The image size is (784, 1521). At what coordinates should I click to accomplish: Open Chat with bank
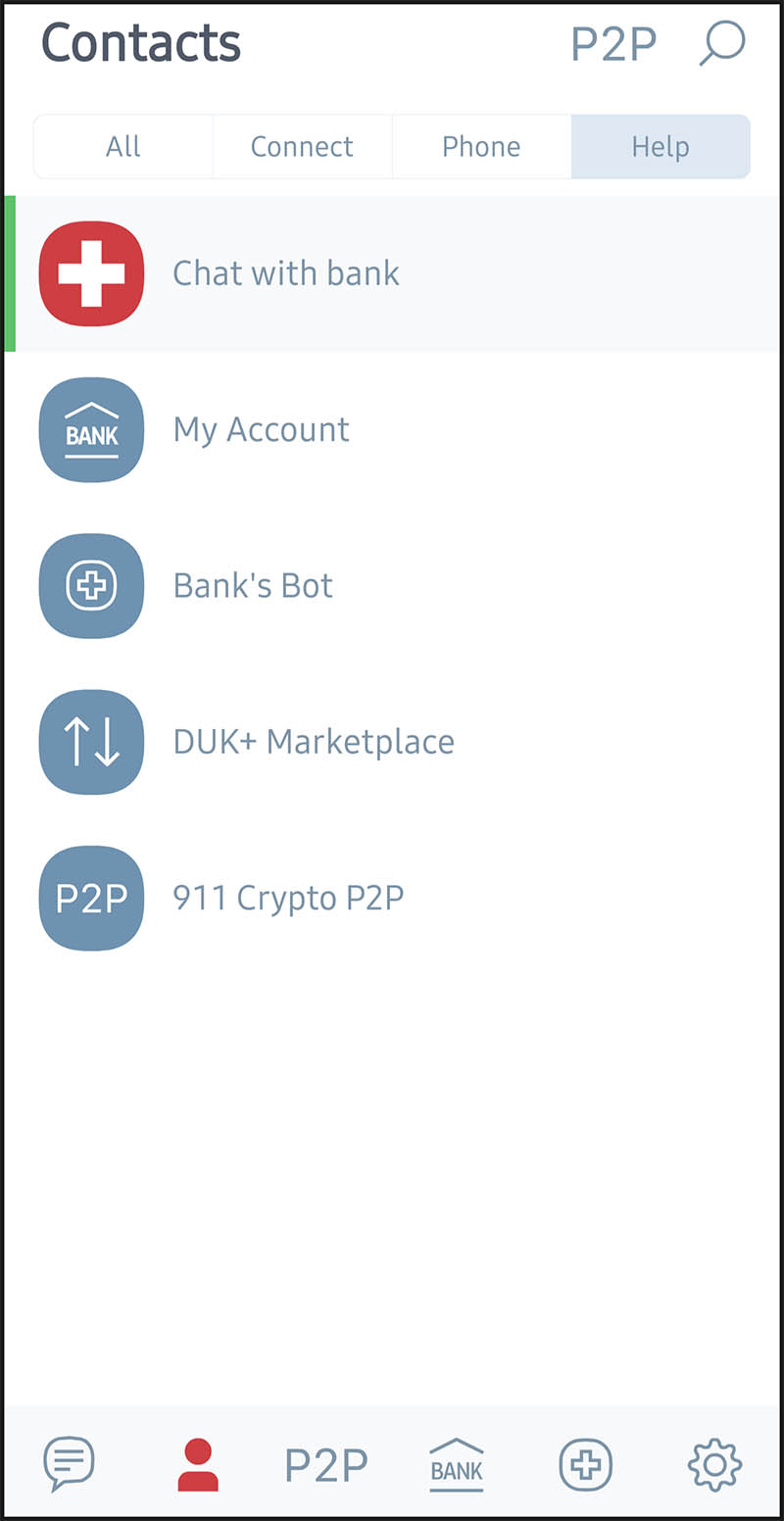click(392, 273)
